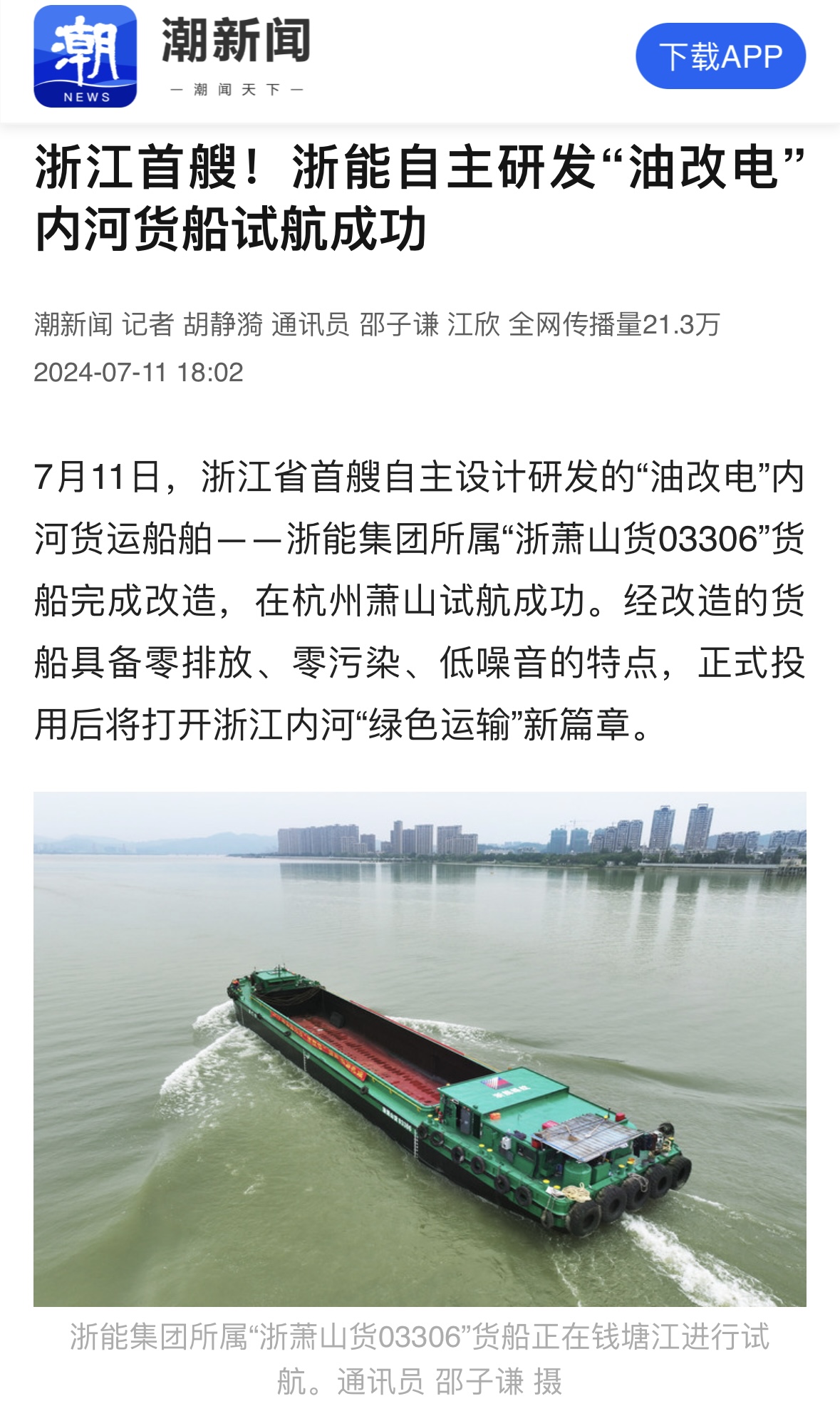View the cargo ship photo full screen
840x1416 pixels.
point(420,1048)
